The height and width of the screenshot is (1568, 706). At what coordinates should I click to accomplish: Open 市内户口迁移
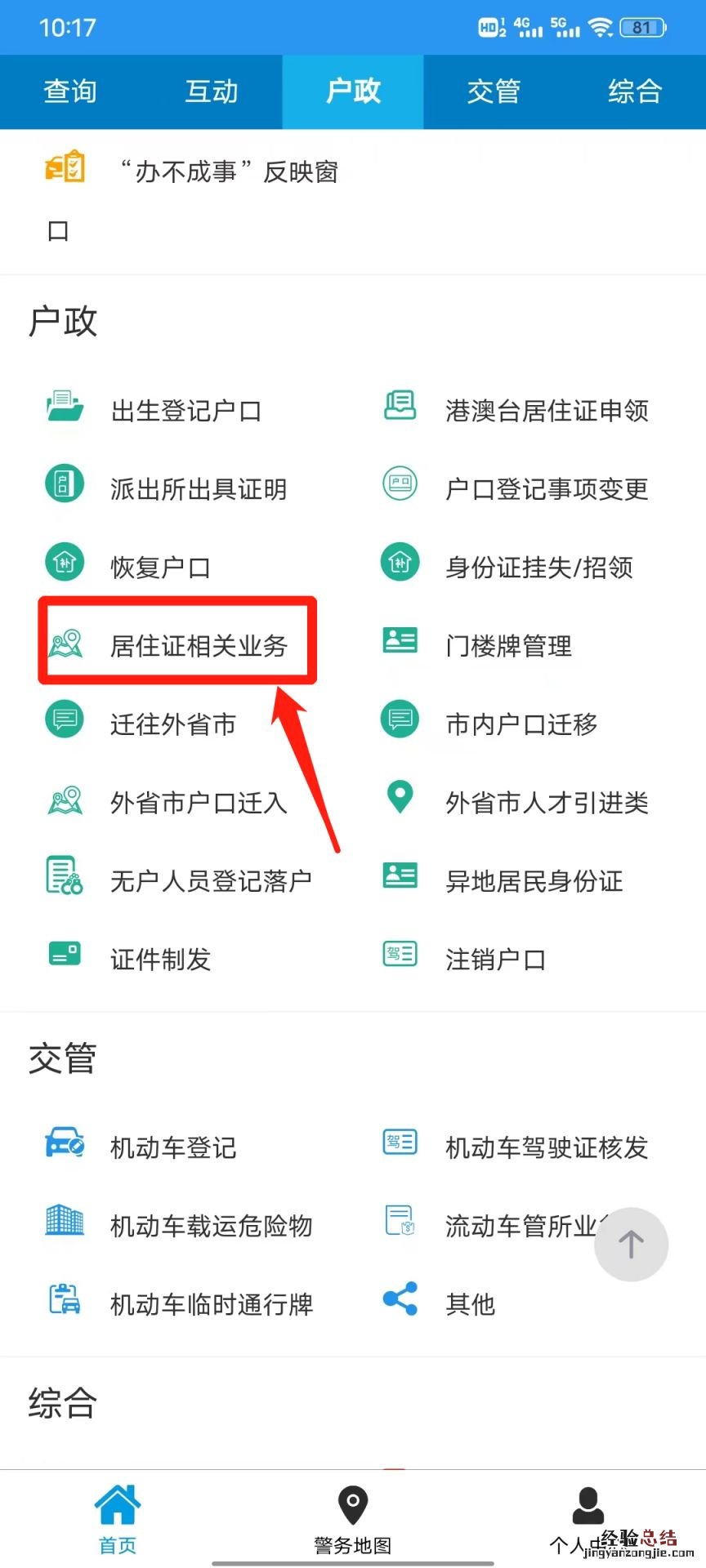pos(521,724)
